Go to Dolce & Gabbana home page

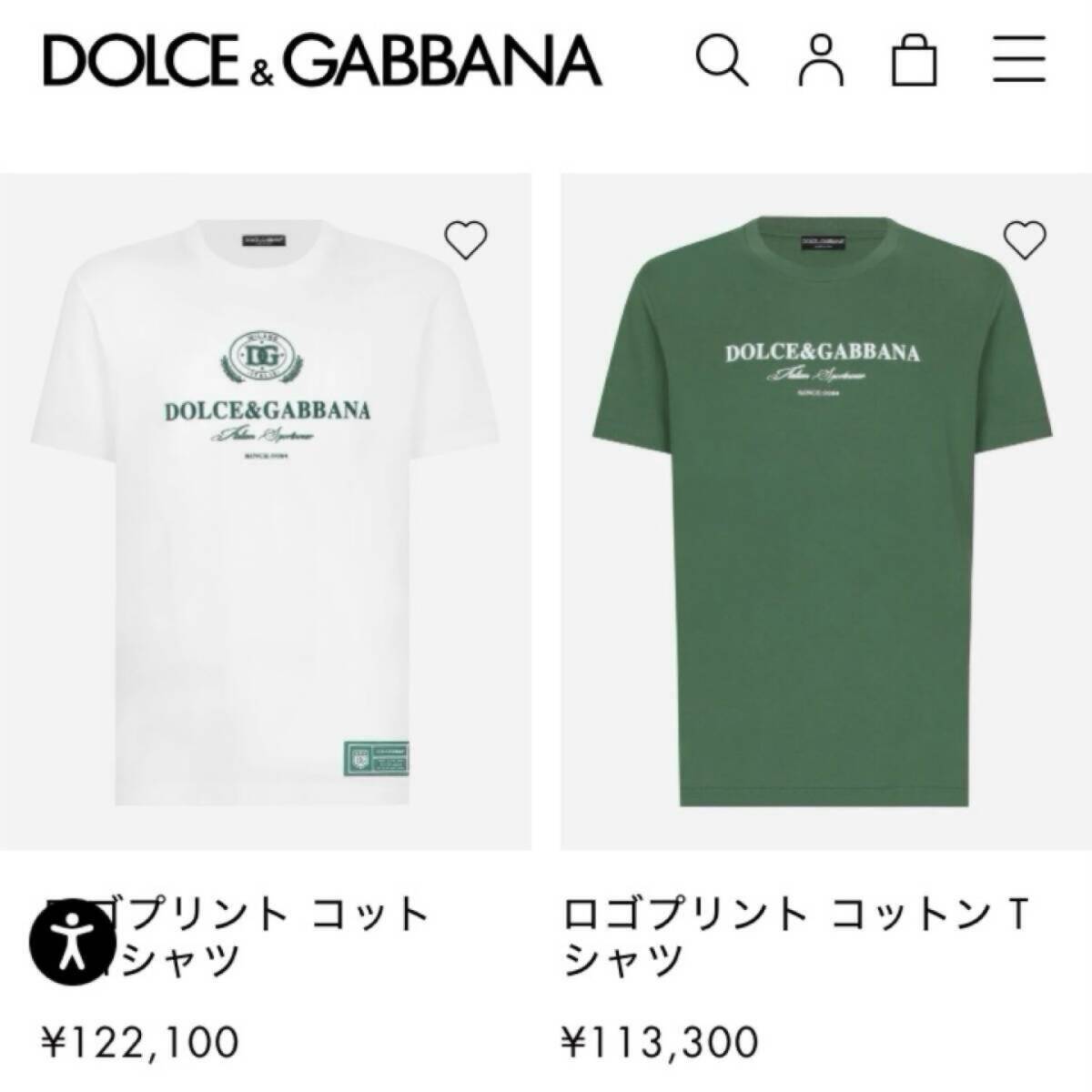click(321, 60)
